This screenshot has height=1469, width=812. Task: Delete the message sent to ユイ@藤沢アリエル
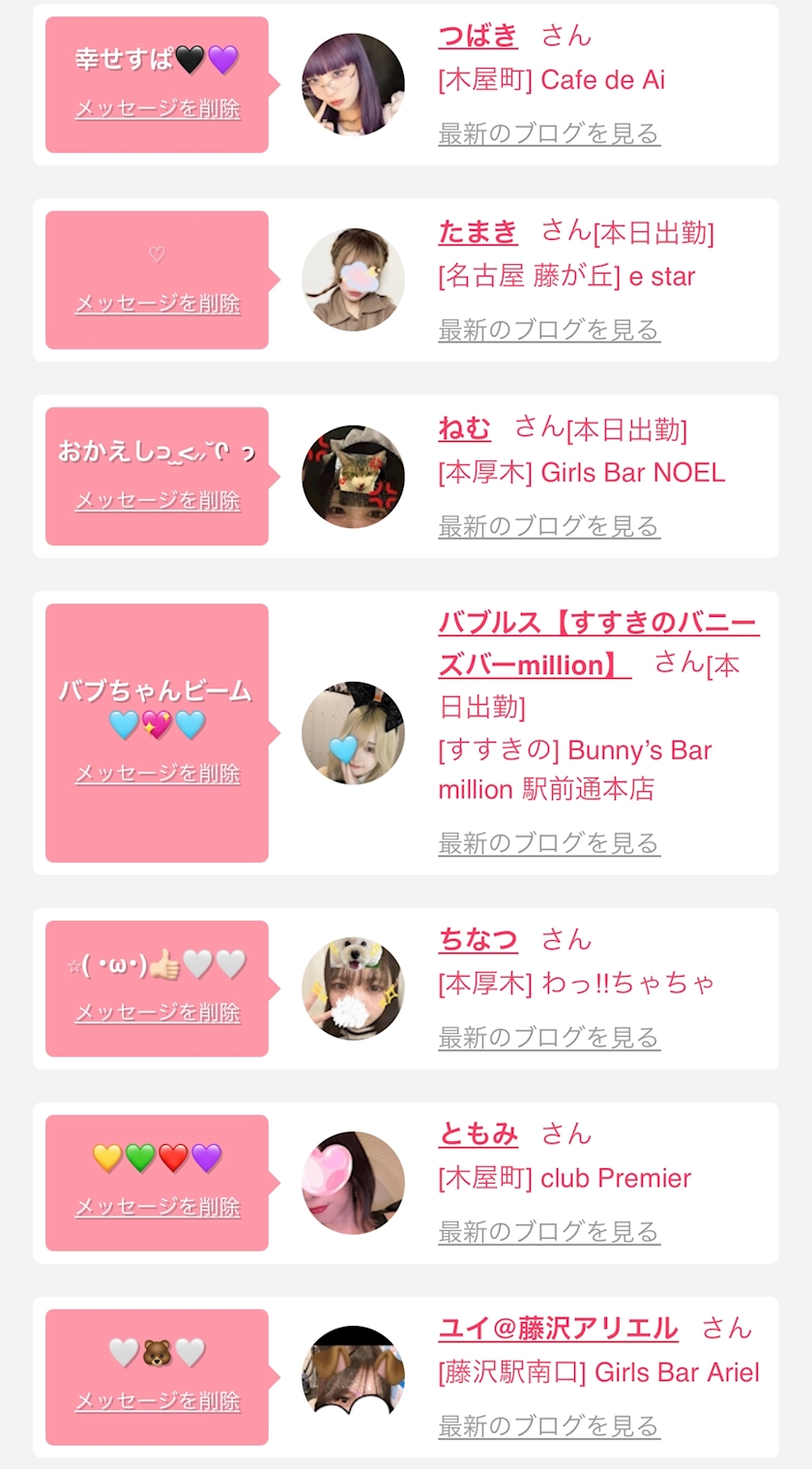pyautogui.click(x=158, y=1401)
